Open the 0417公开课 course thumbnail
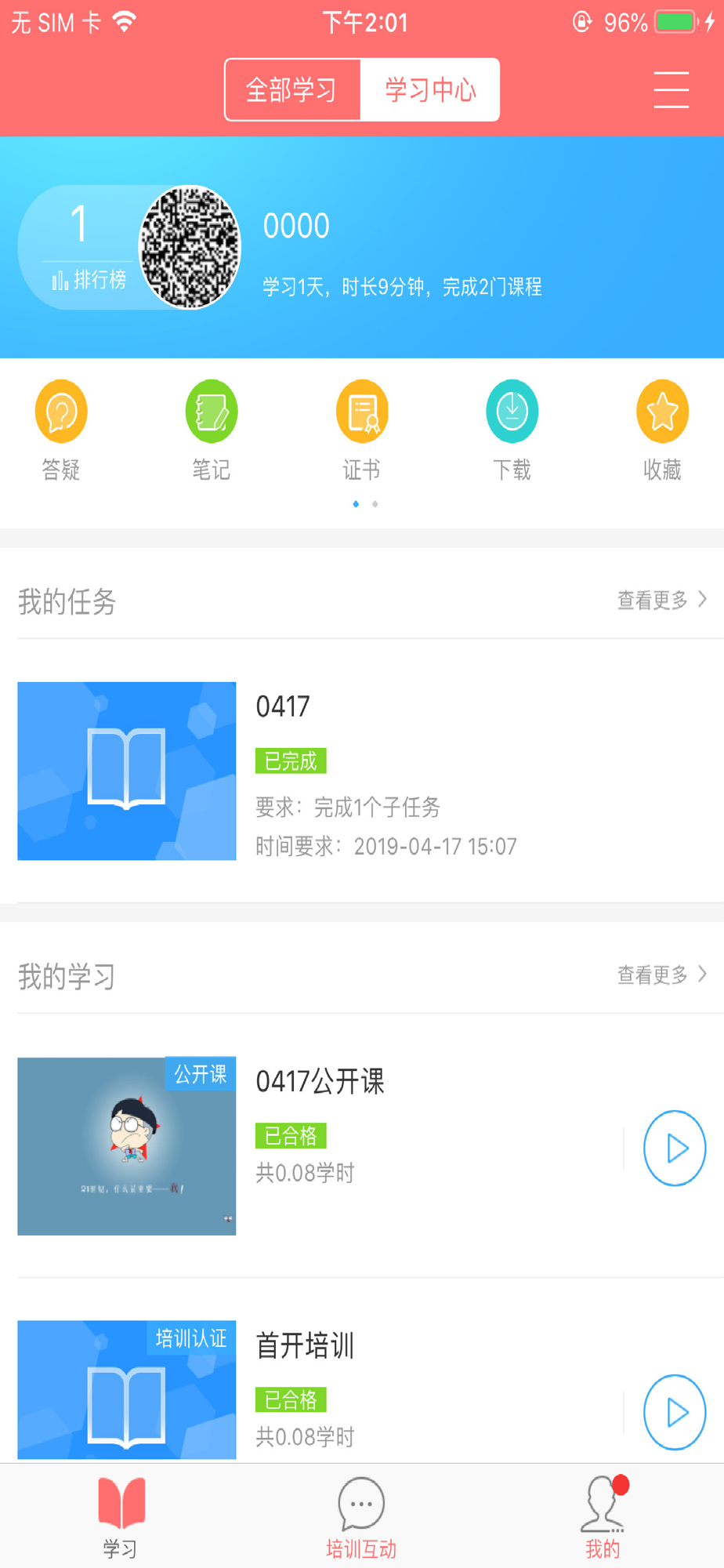Screen dimensions: 724x1568 point(127,1146)
